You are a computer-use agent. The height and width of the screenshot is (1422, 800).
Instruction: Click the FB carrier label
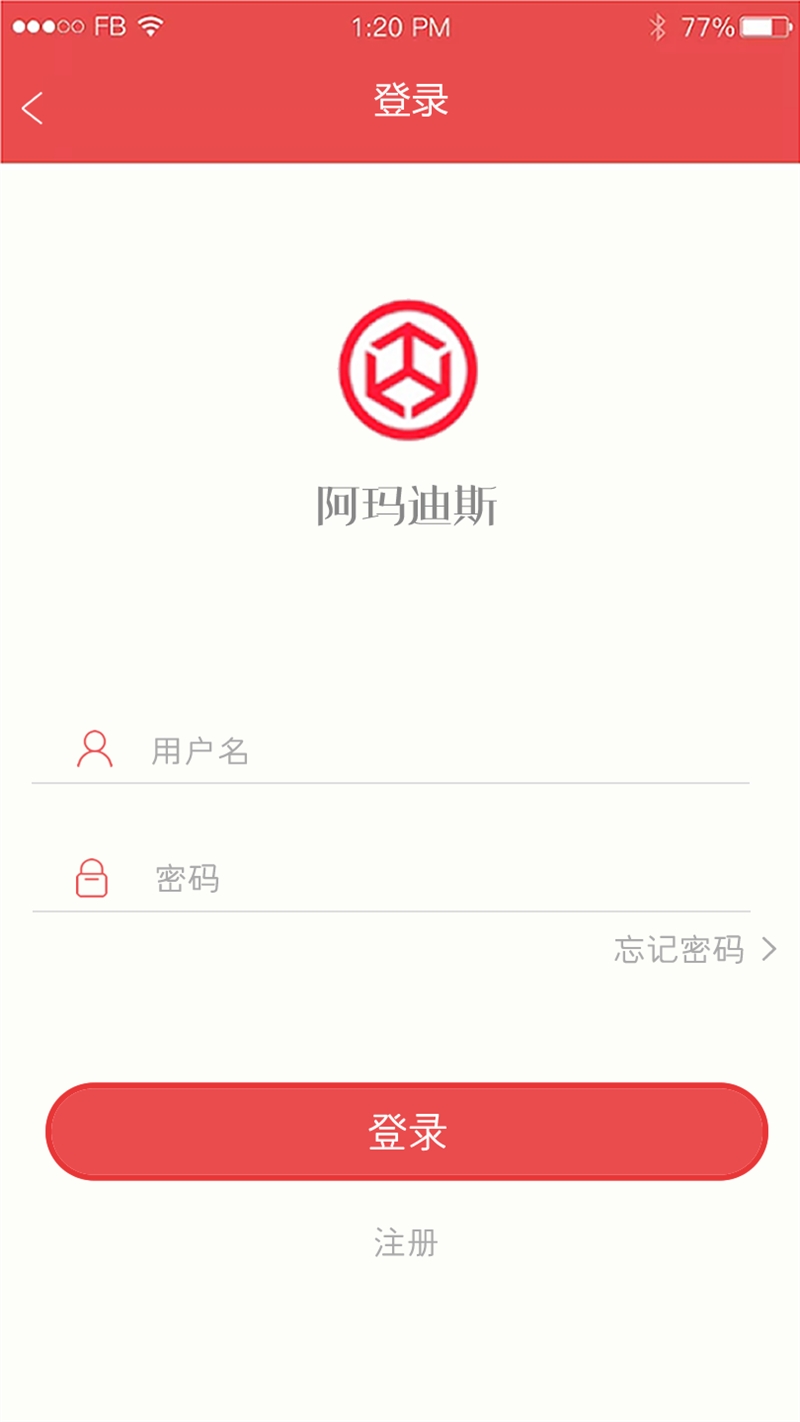[106, 27]
